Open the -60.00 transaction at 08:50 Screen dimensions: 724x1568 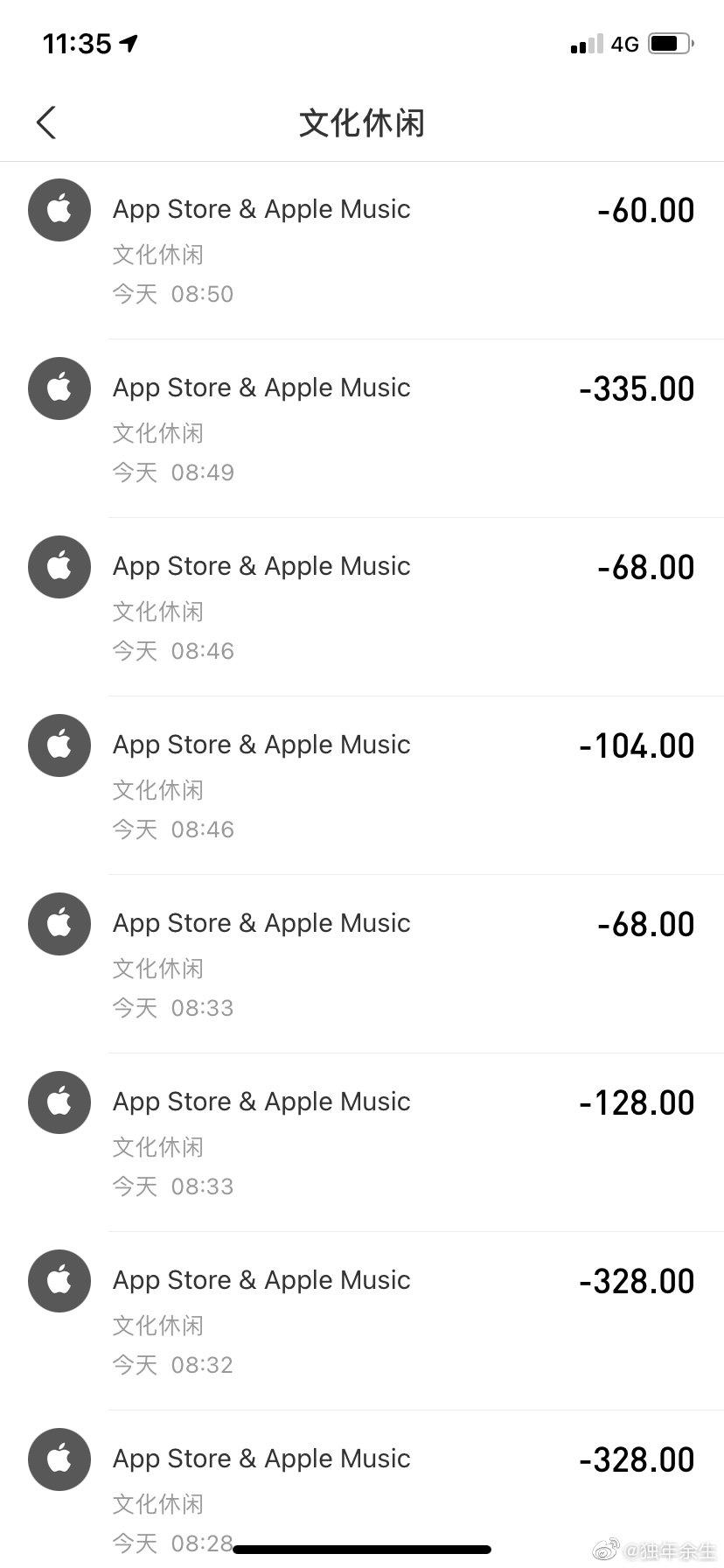[x=362, y=250]
